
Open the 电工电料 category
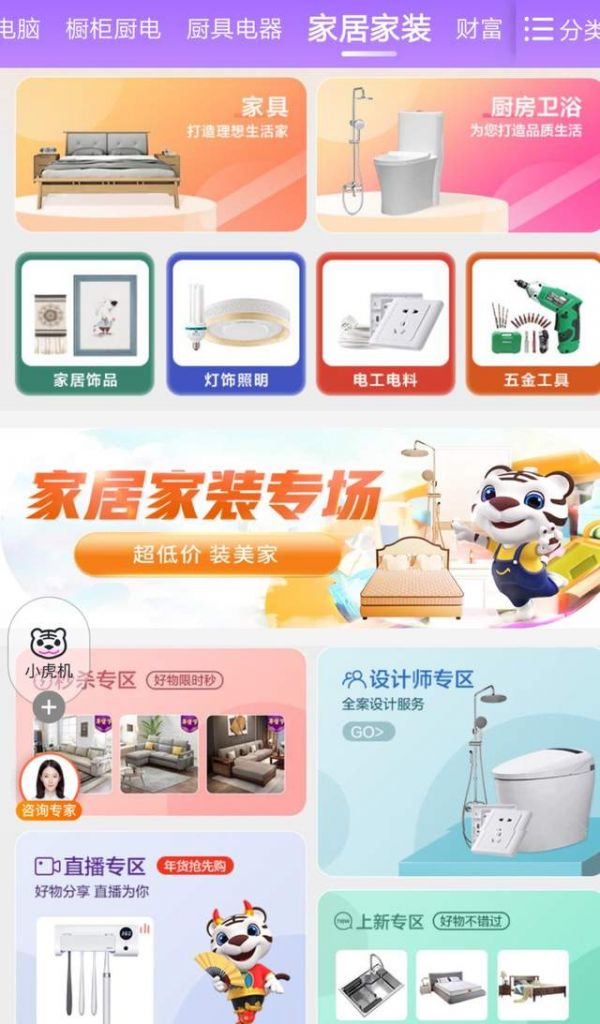point(386,324)
